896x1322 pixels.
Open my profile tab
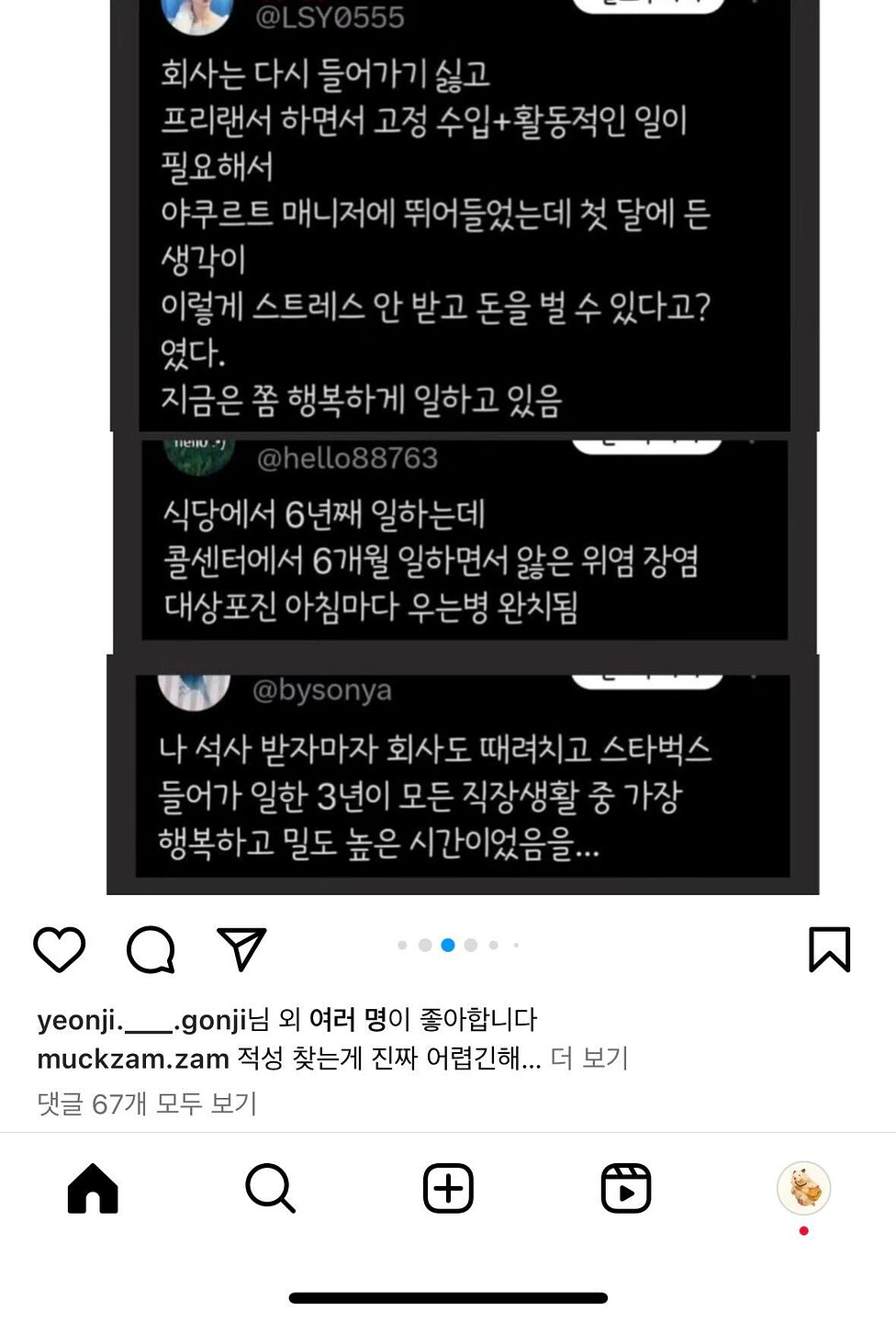click(x=803, y=1187)
